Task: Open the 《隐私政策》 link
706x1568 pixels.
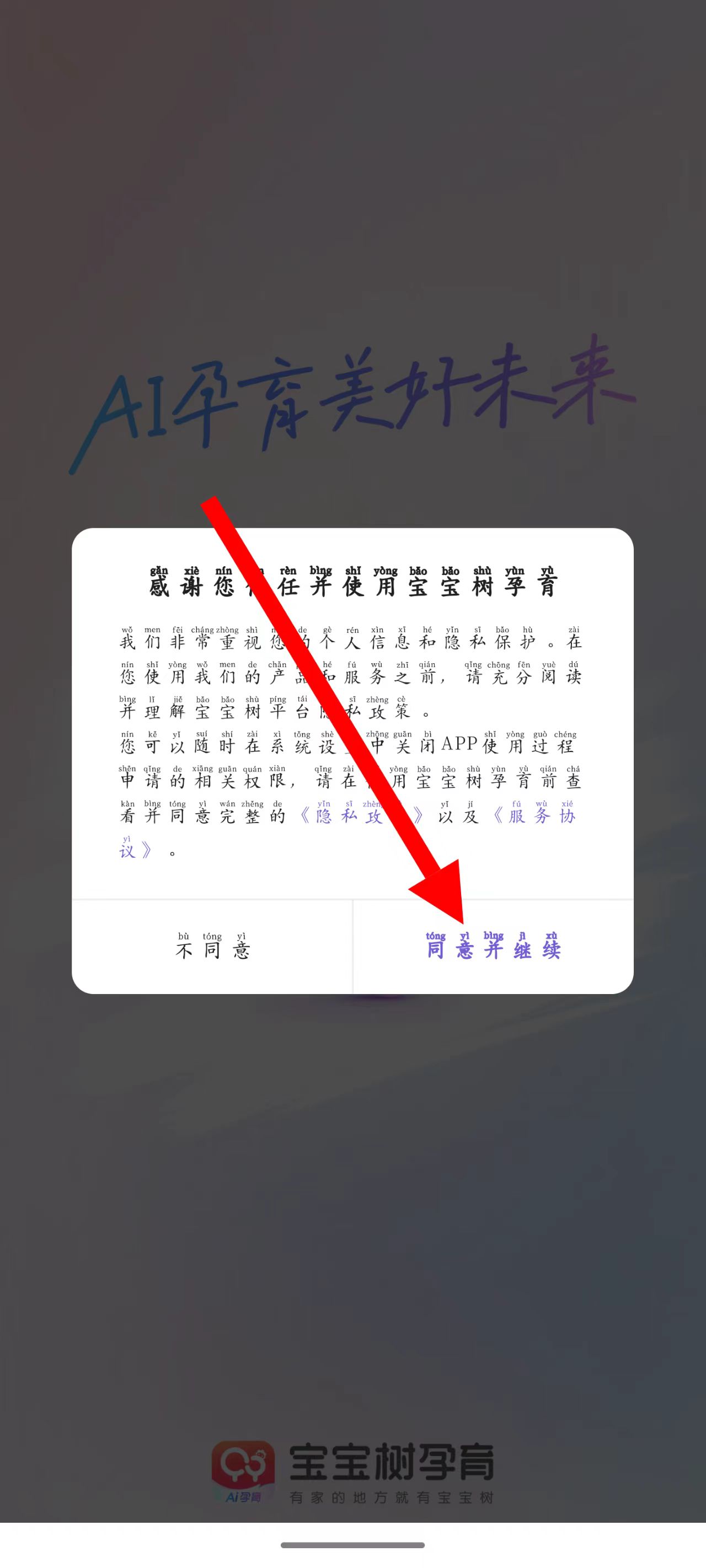Action: point(341,815)
